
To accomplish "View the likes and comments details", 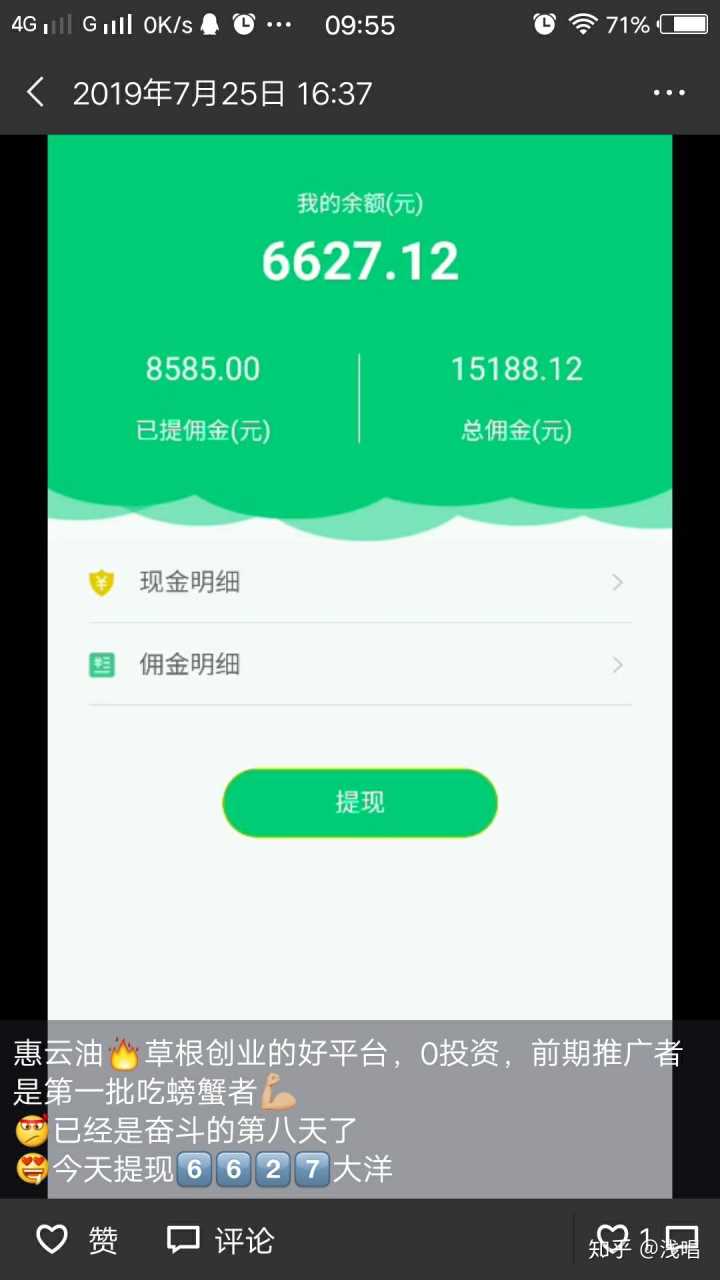I will [645, 1238].
